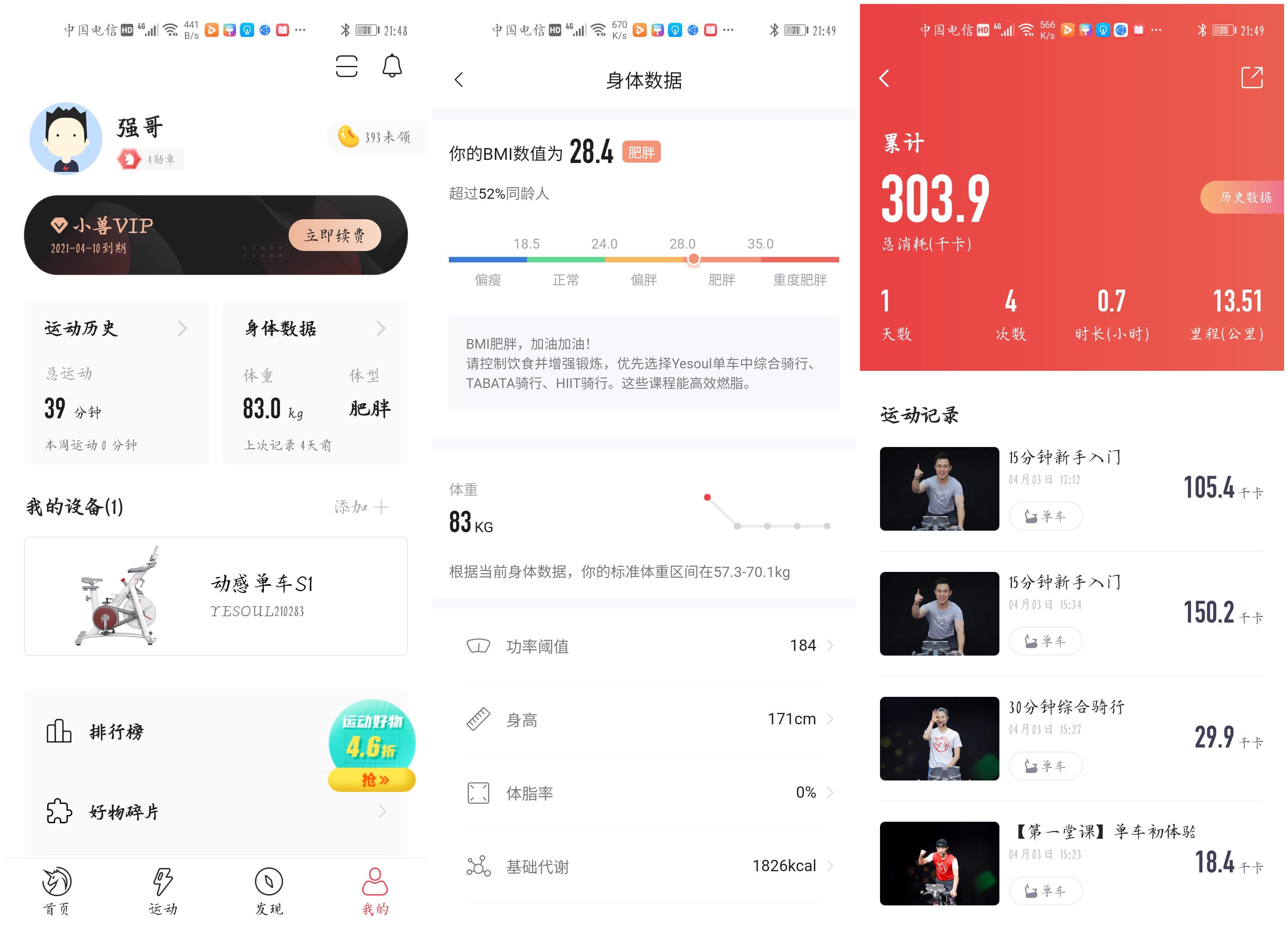Add a new device with 添加
1288x927 pixels.
pyautogui.click(x=361, y=507)
